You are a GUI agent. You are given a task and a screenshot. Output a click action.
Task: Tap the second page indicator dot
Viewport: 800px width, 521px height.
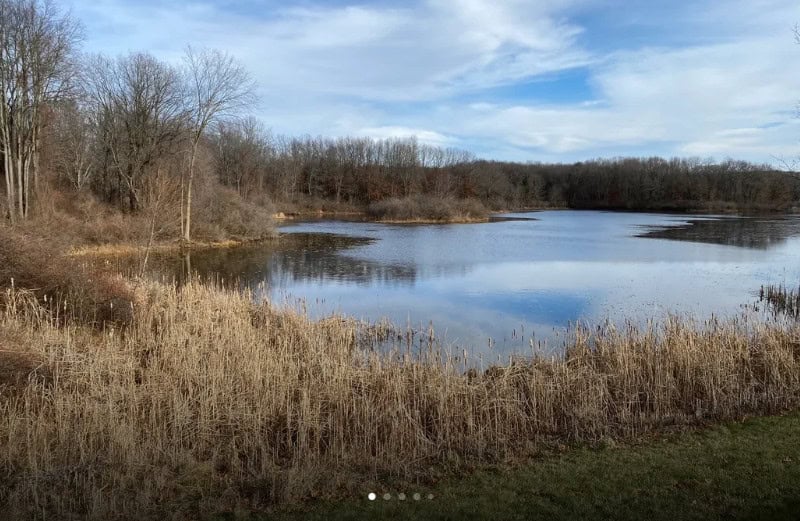387,496
